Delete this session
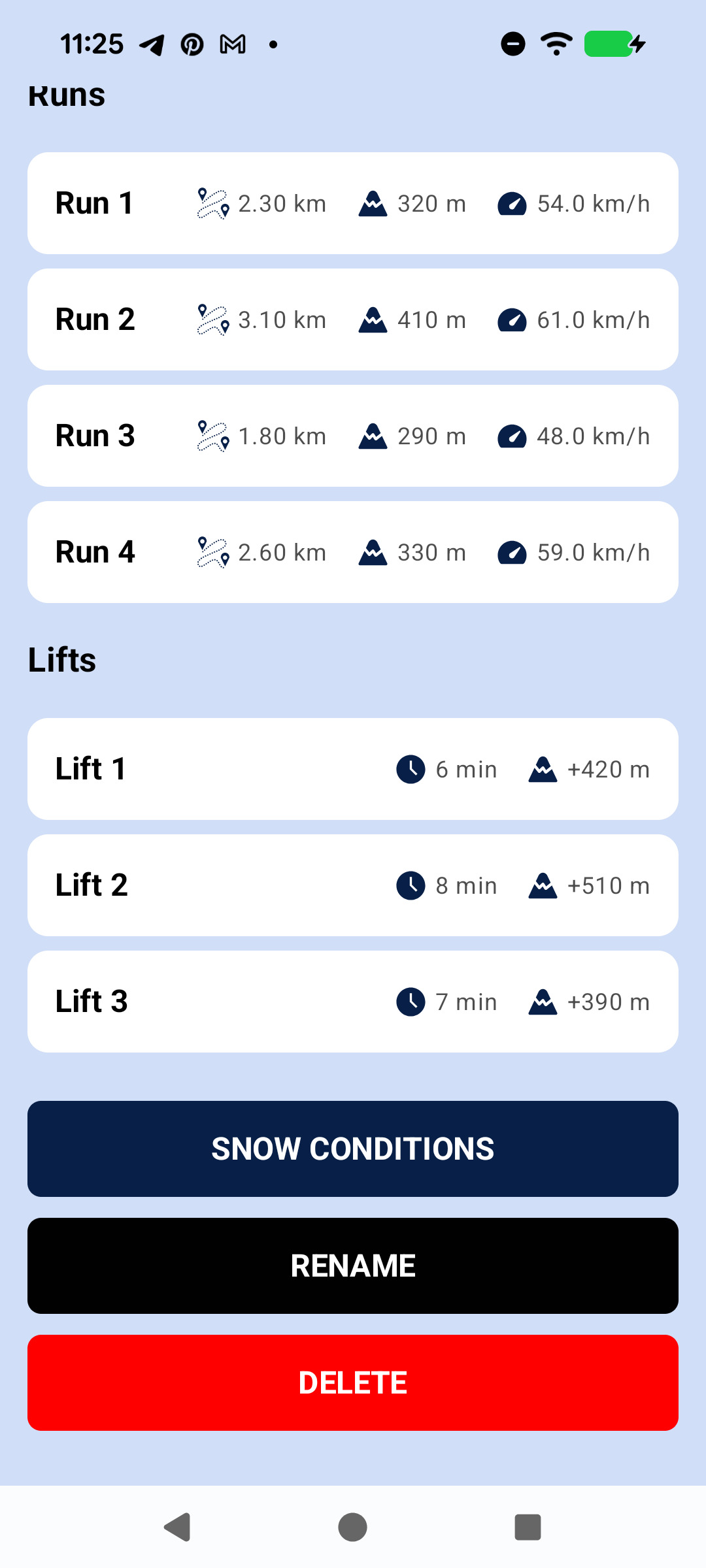706x1568 pixels. pyautogui.click(x=352, y=1382)
